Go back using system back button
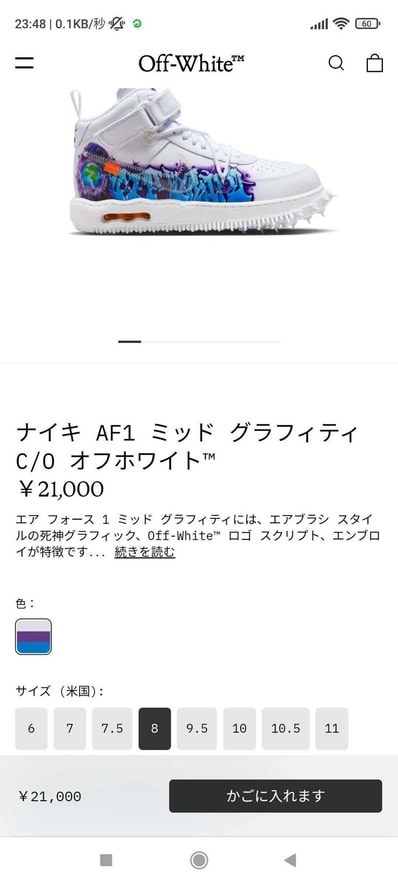The width and height of the screenshot is (398, 884). (x=290, y=860)
